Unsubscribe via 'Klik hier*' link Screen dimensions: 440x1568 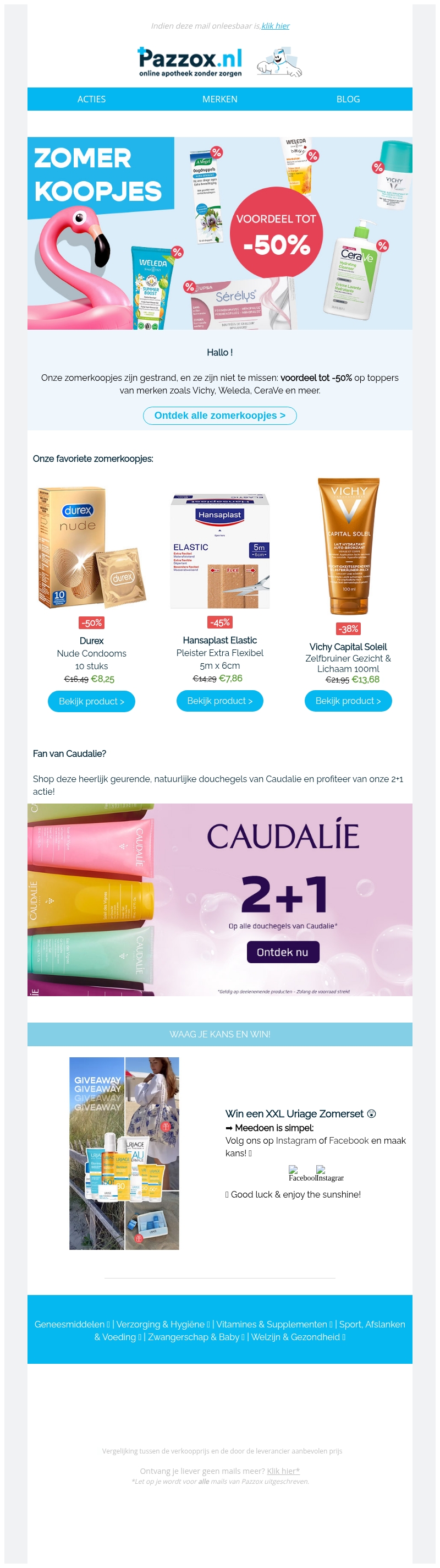283,1471
